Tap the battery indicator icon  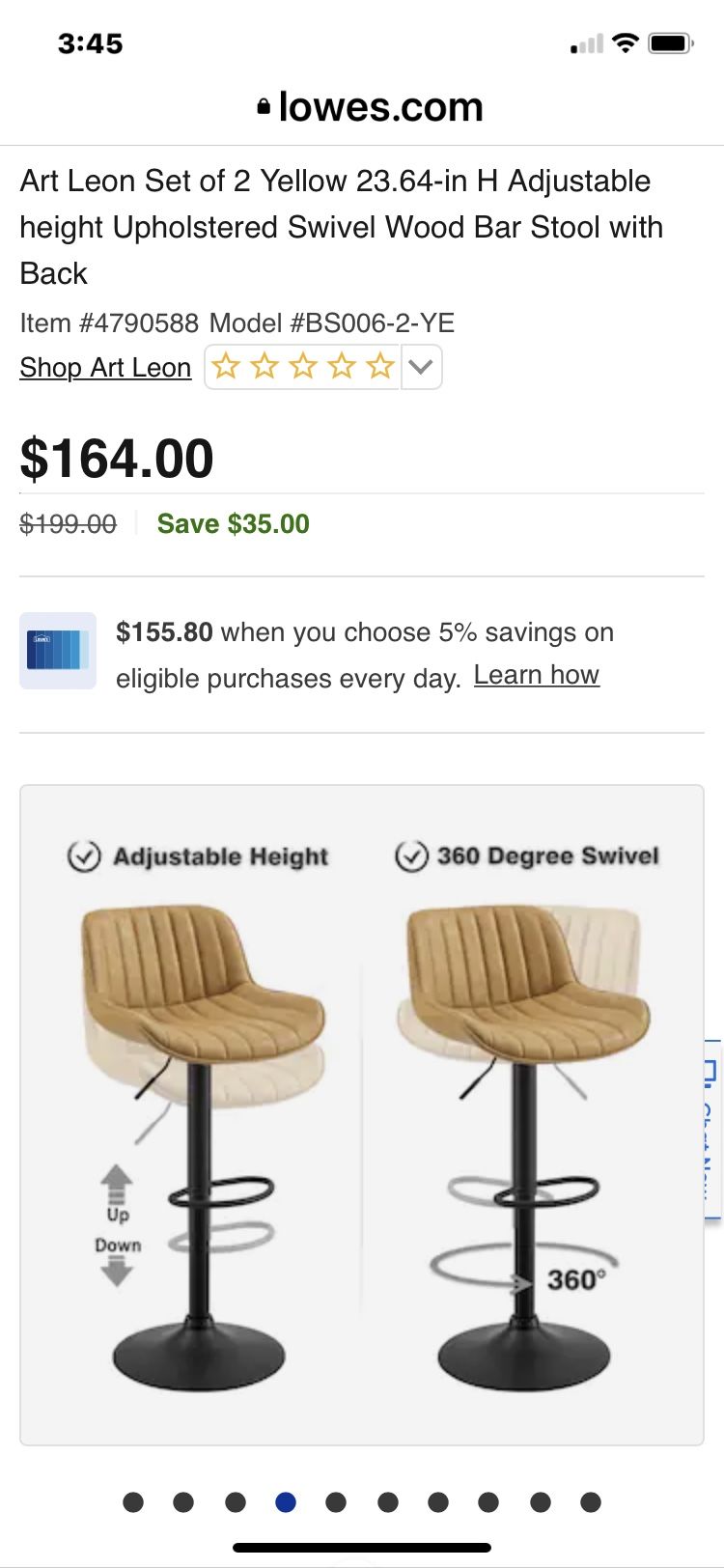point(670,42)
